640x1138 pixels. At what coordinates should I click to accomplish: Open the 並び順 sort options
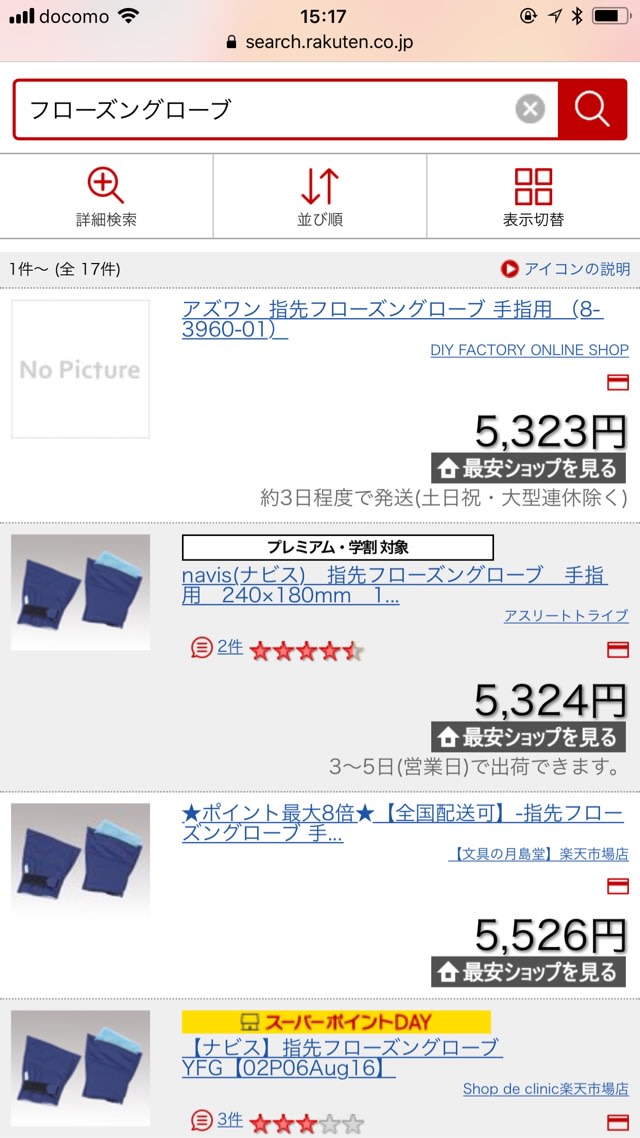pos(320,197)
